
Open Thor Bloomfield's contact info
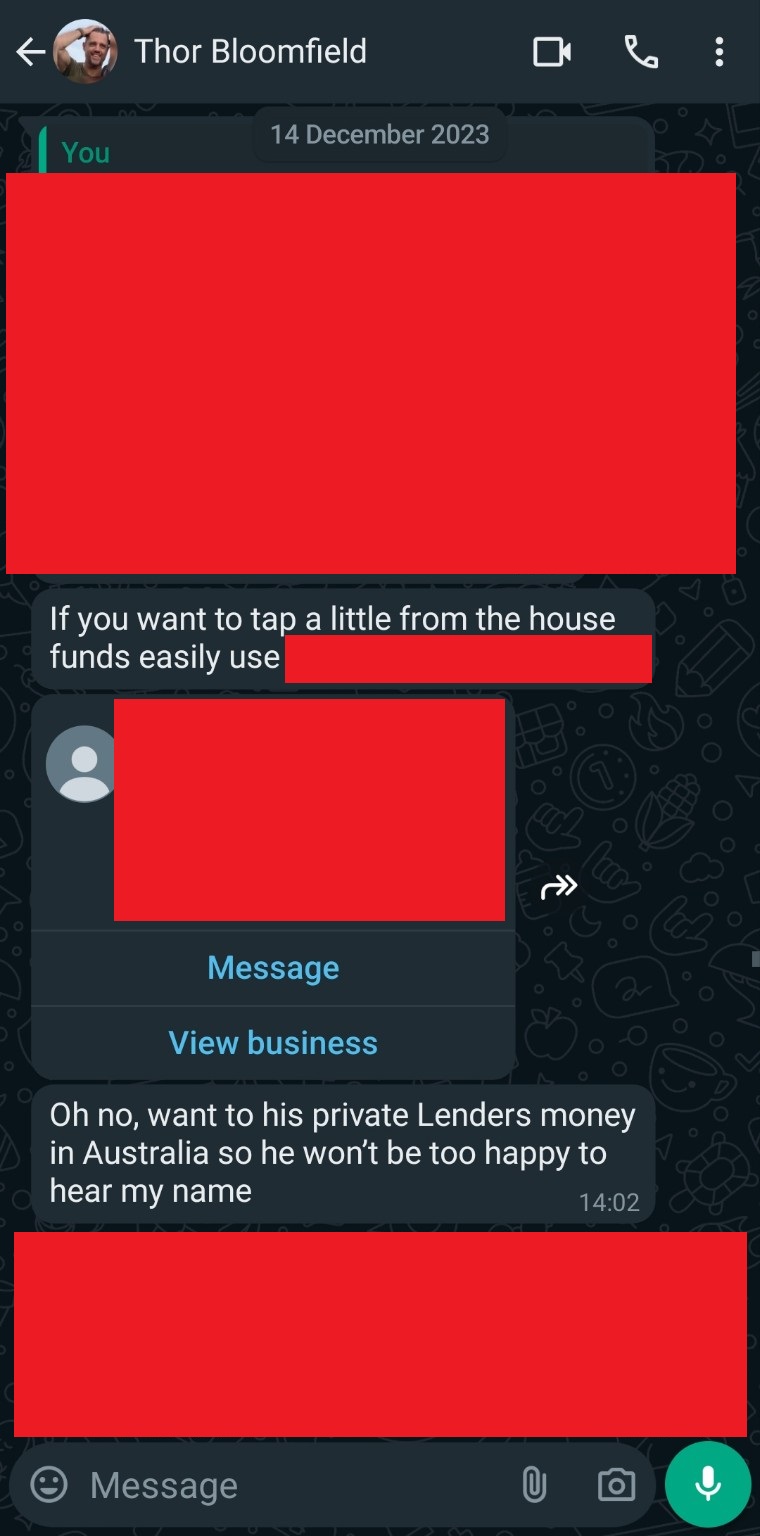coord(250,52)
